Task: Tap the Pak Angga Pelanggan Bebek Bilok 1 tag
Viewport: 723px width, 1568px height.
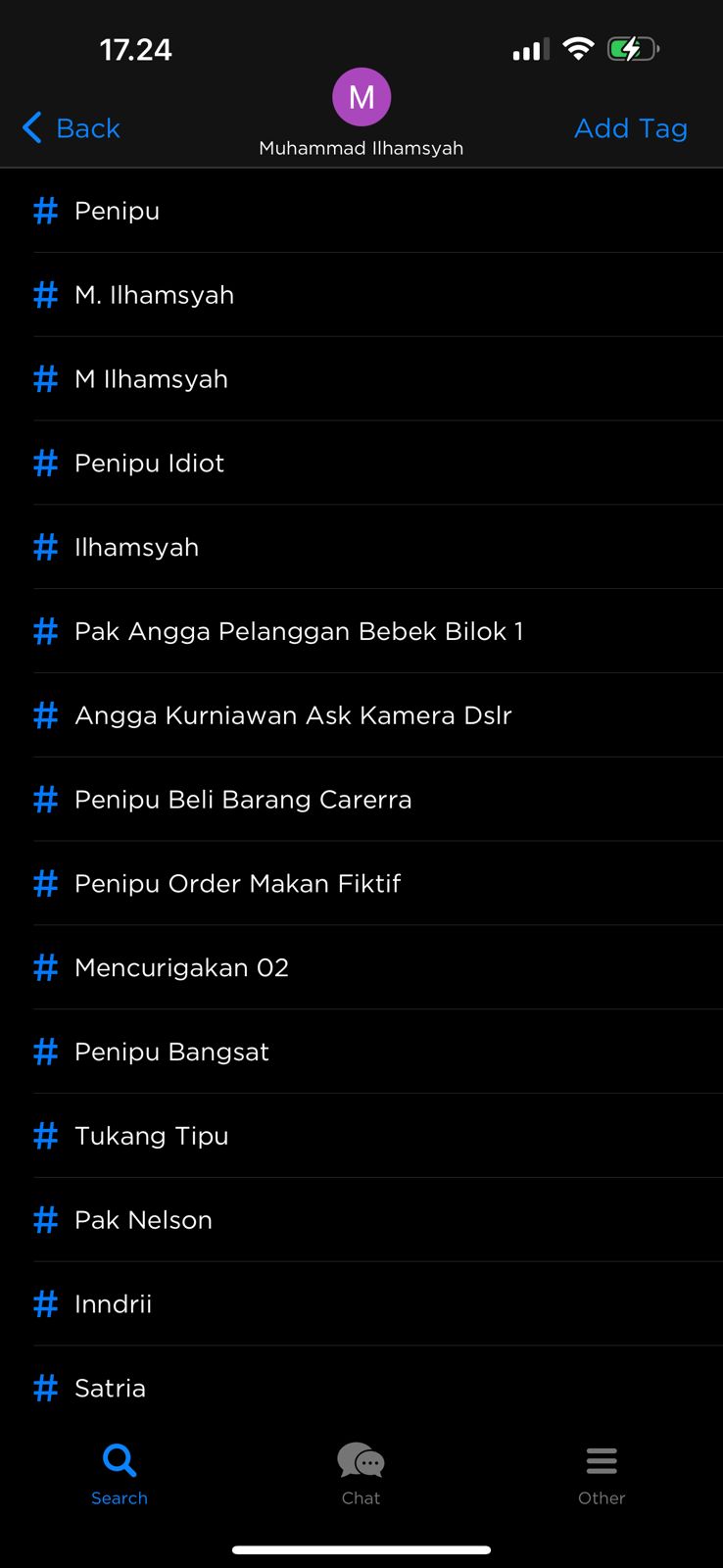Action: coord(299,631)
